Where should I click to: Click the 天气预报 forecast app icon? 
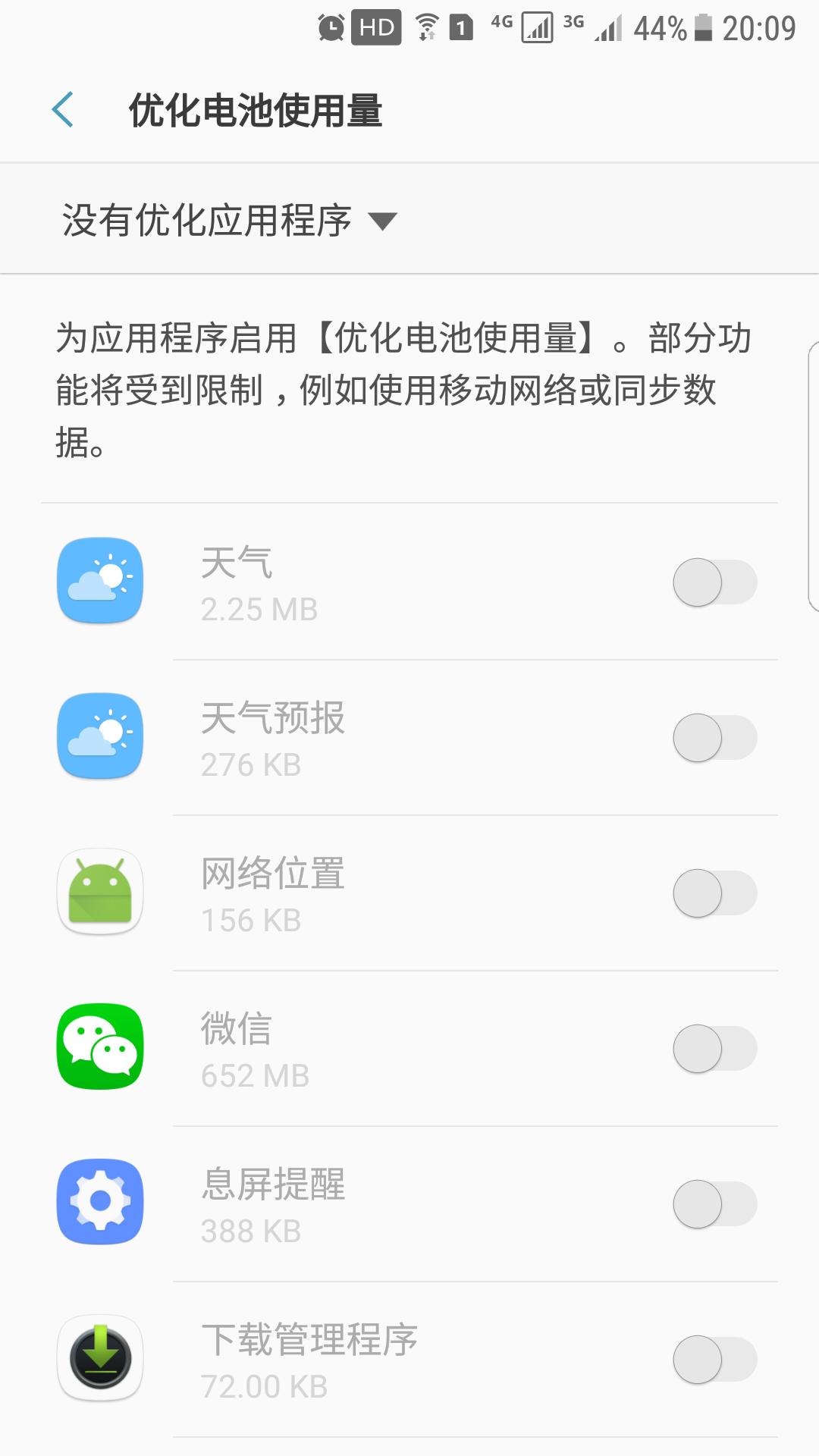(x=99, y=737)
